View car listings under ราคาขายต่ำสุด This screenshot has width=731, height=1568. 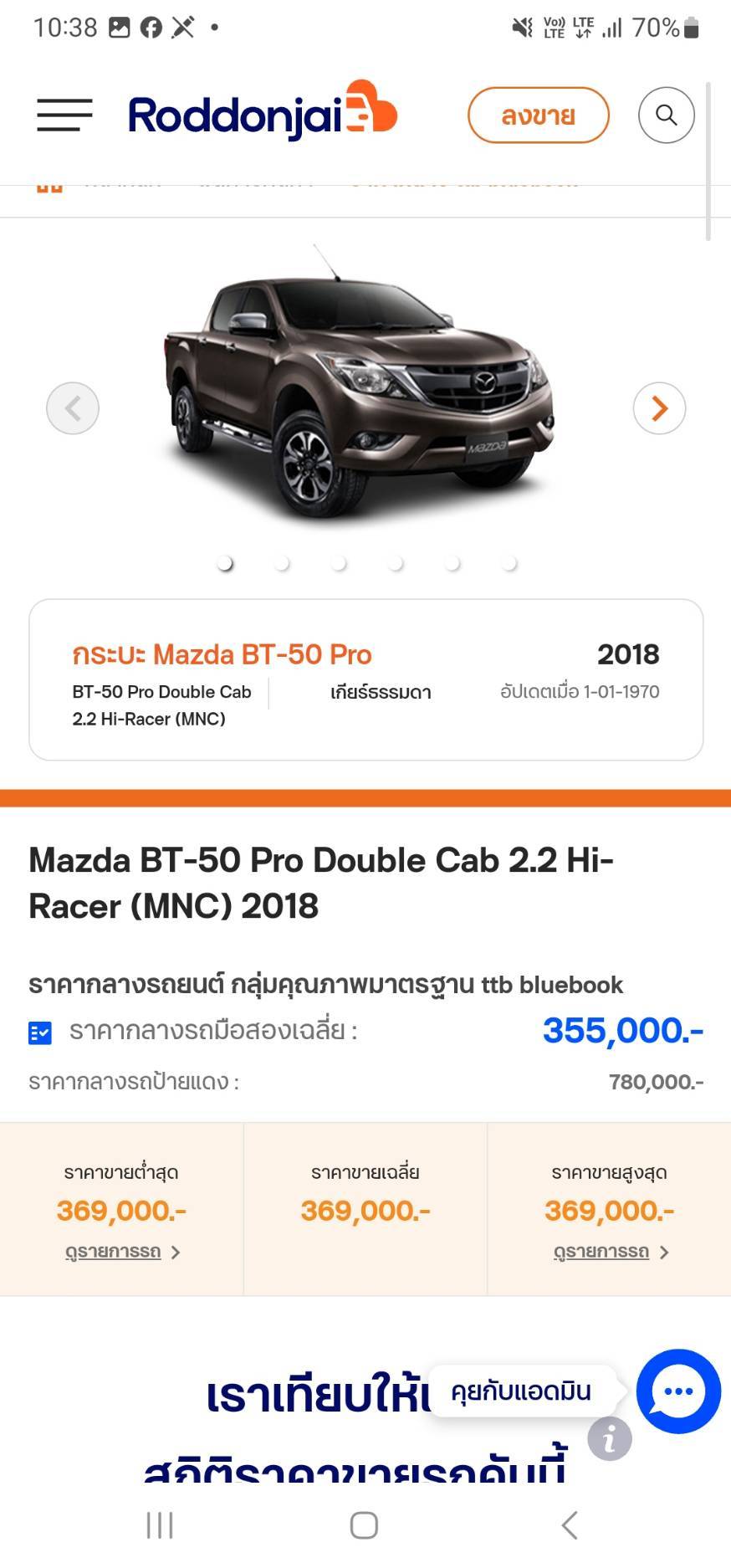coord(122,1252)
